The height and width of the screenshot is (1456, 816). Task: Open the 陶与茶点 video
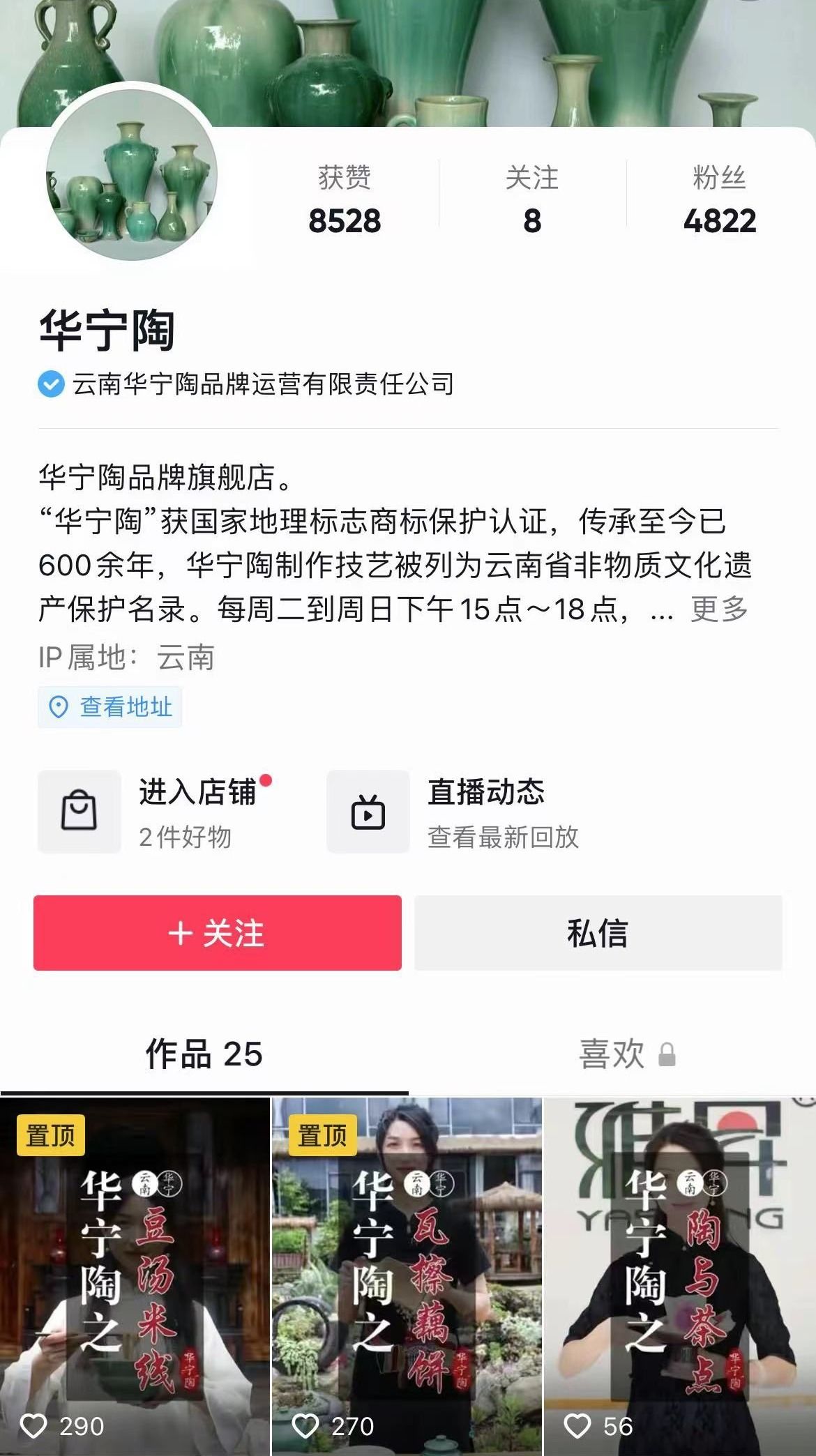[679, 1276]
